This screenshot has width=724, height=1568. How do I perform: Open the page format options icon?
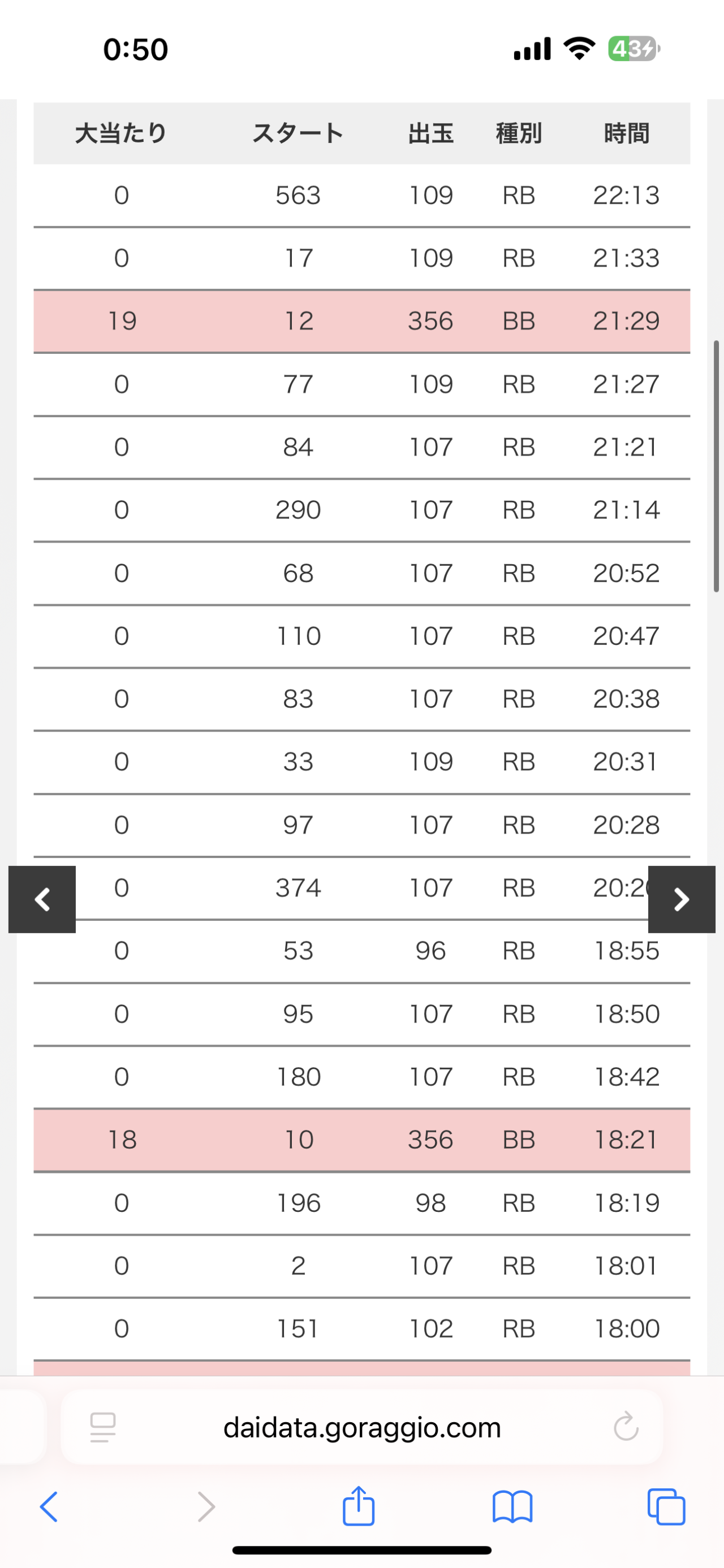(102, 1427)
